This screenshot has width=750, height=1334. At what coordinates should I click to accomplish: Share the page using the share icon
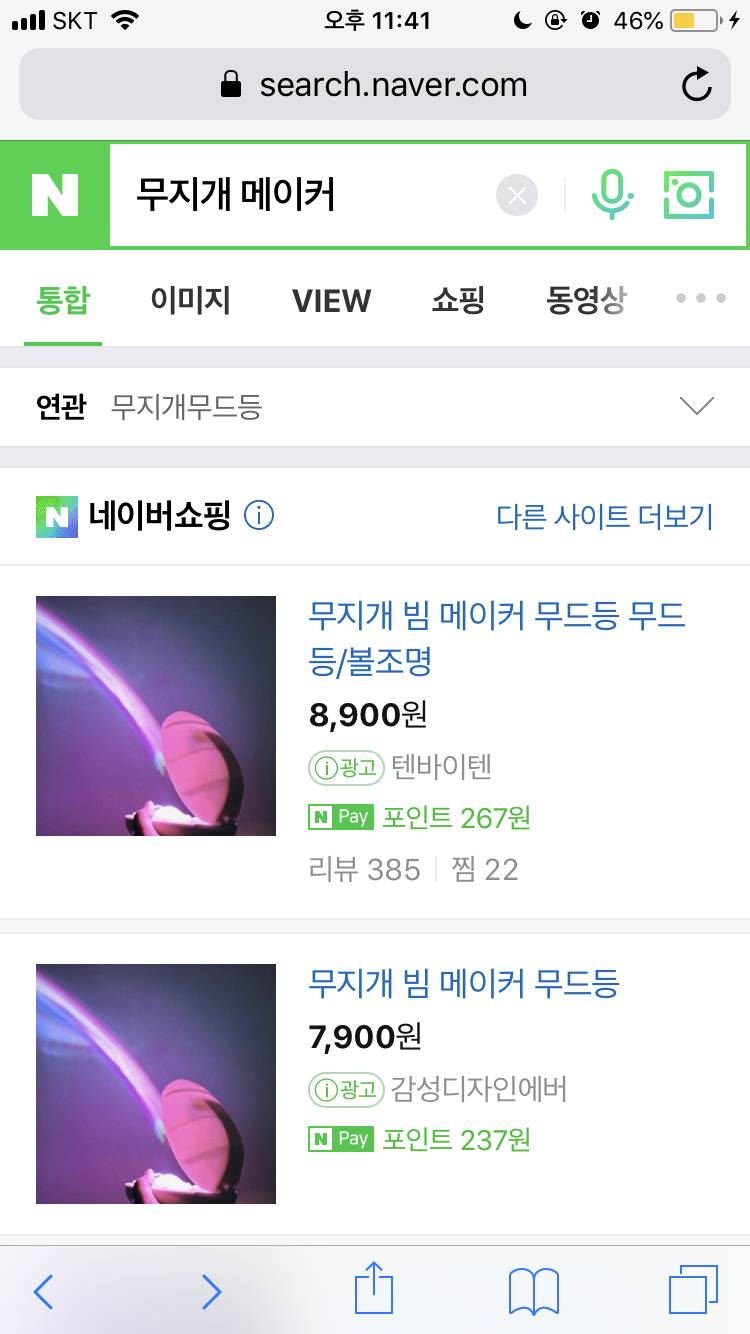point(373,1290)
